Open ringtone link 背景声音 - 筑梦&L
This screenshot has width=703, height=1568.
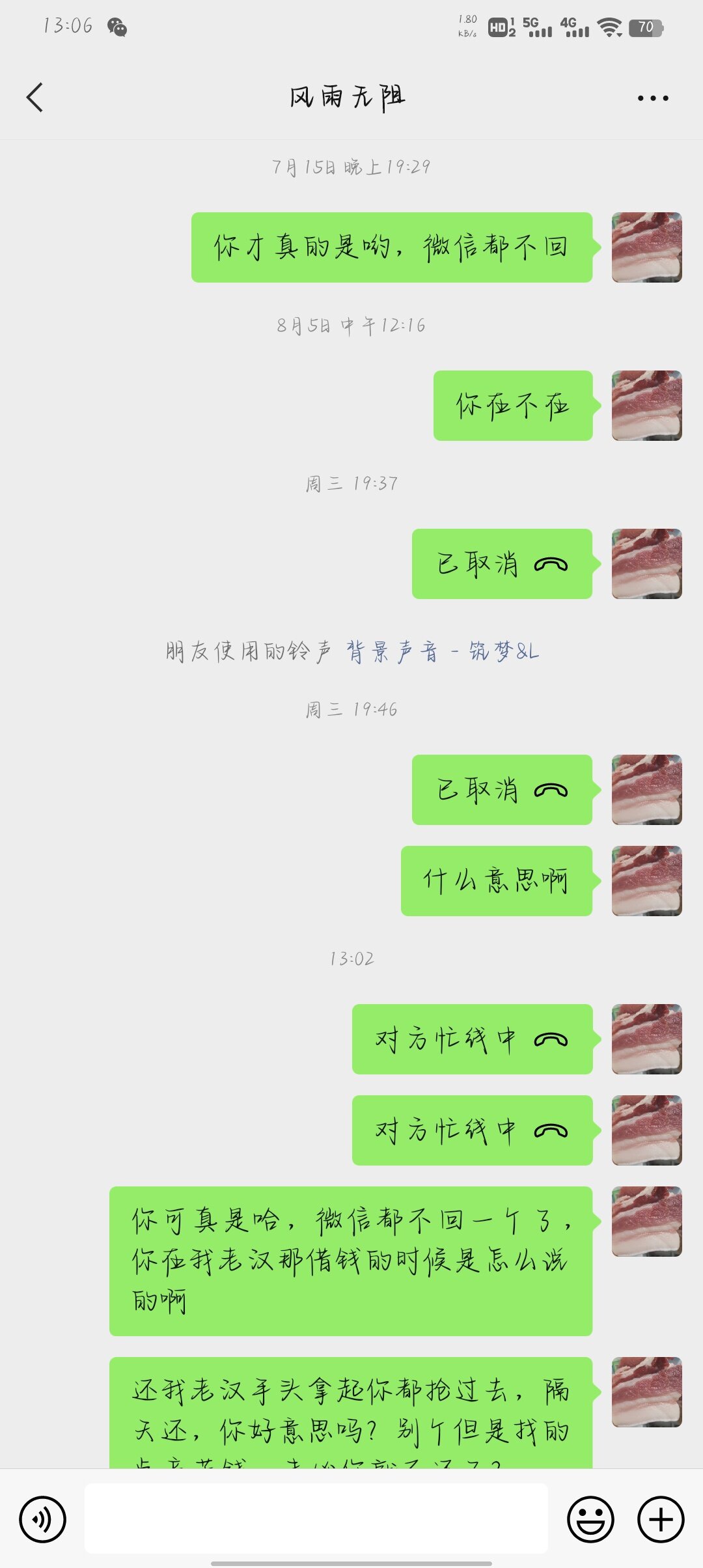442,651
